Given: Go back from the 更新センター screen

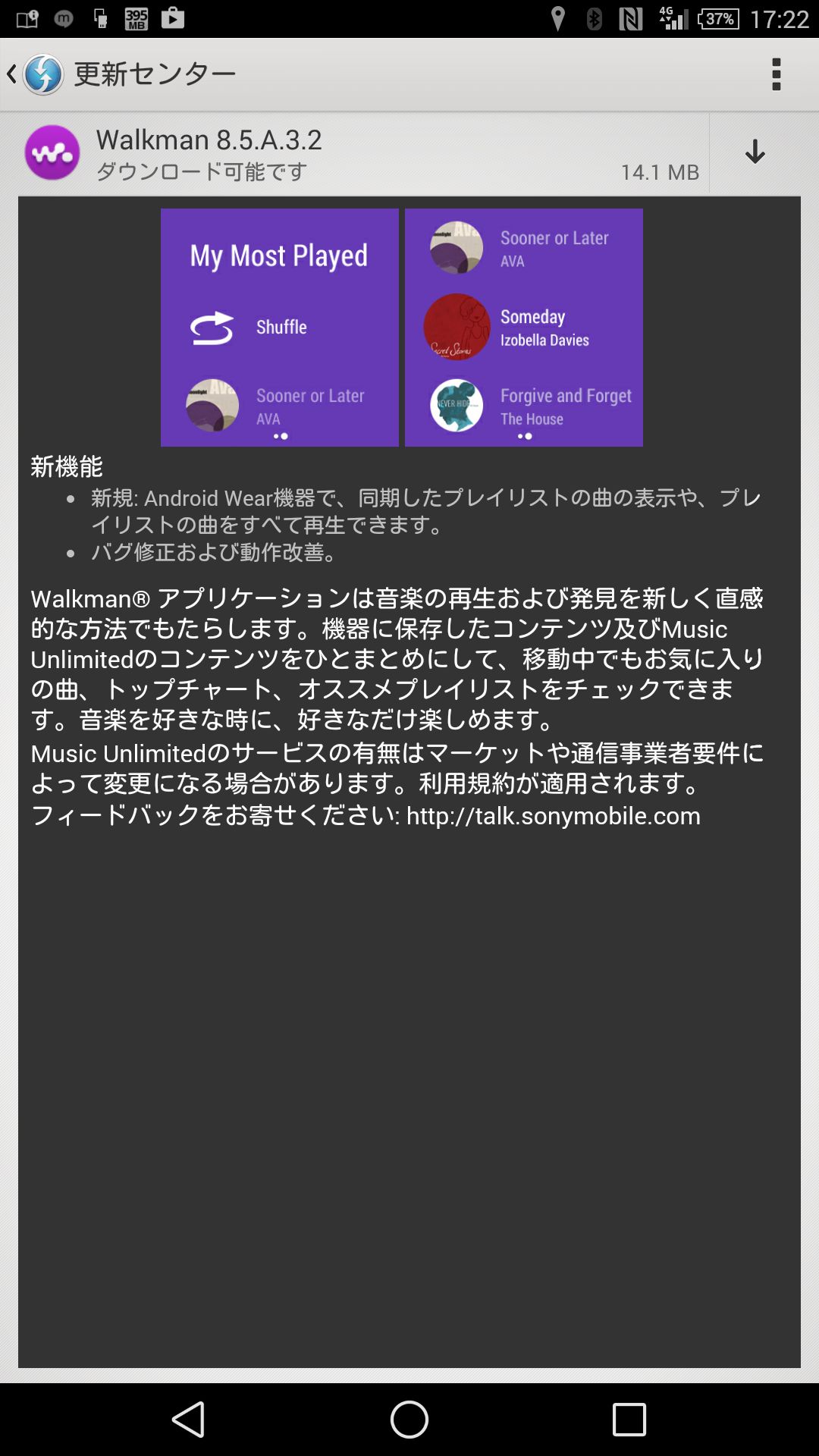Looking at the screenshot, I should pyautogui.click(x=35, y=74).
